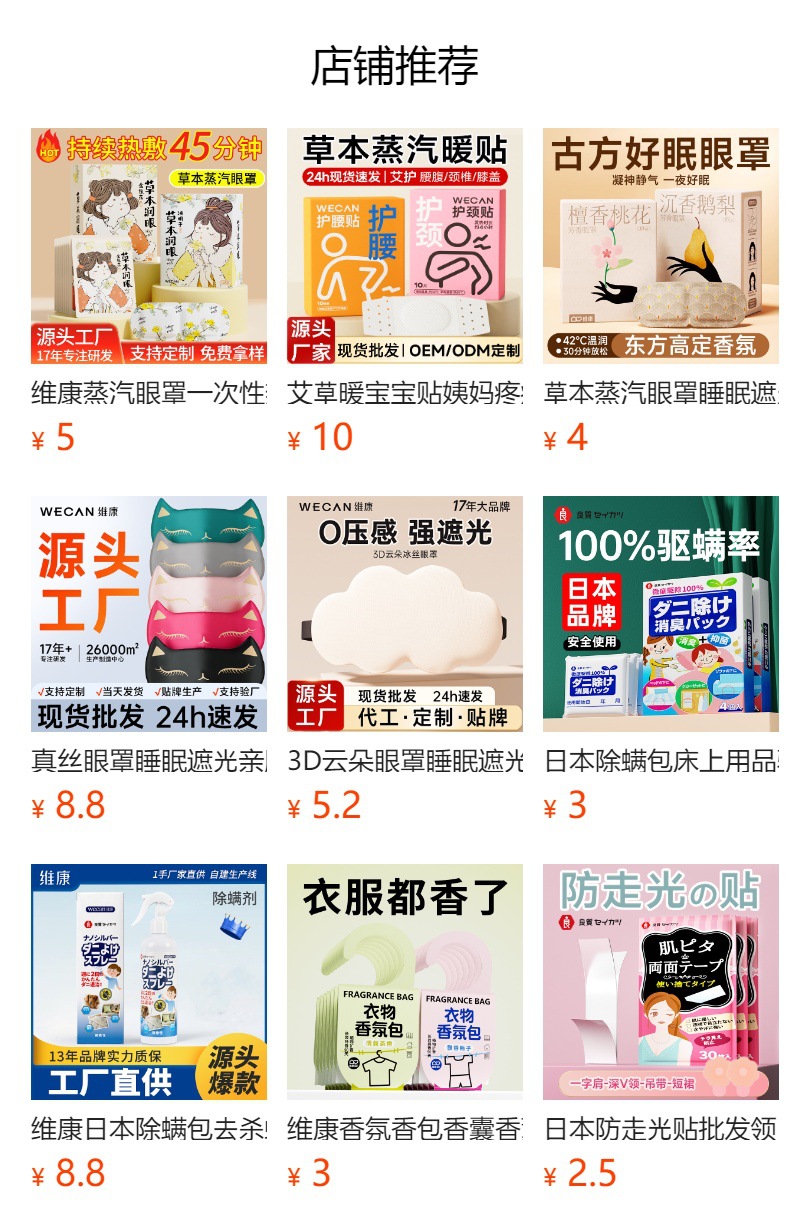Image resolution: width=790 pixels, height=1232 pixels.
Task: View the 草本蒸汽眼罩睡眠遮光 item priced ¥4
Action: 661,246
